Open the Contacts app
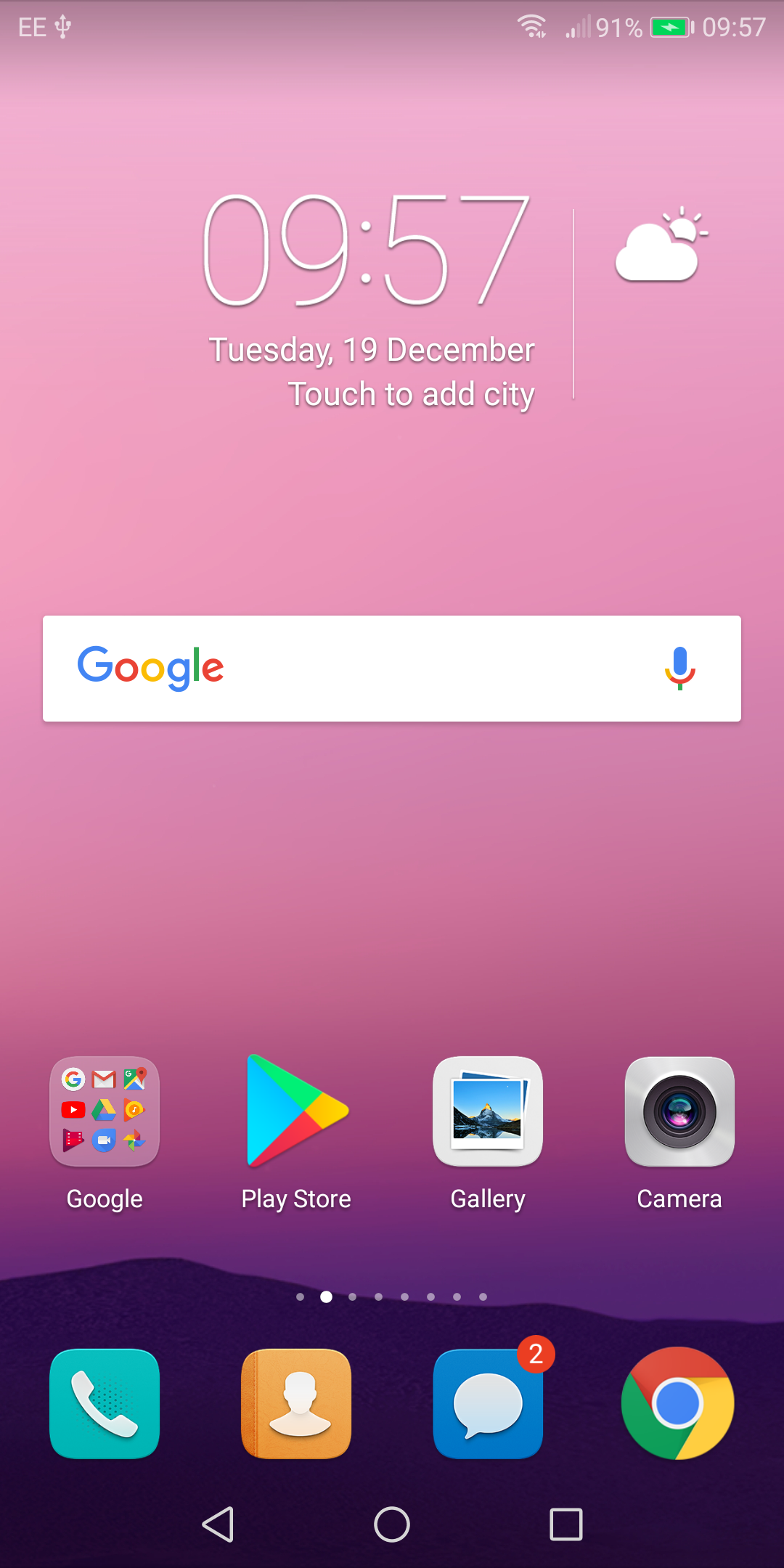Image resolution: width=784 pixels, height=1568 pixels. [x=296, y=1403]
